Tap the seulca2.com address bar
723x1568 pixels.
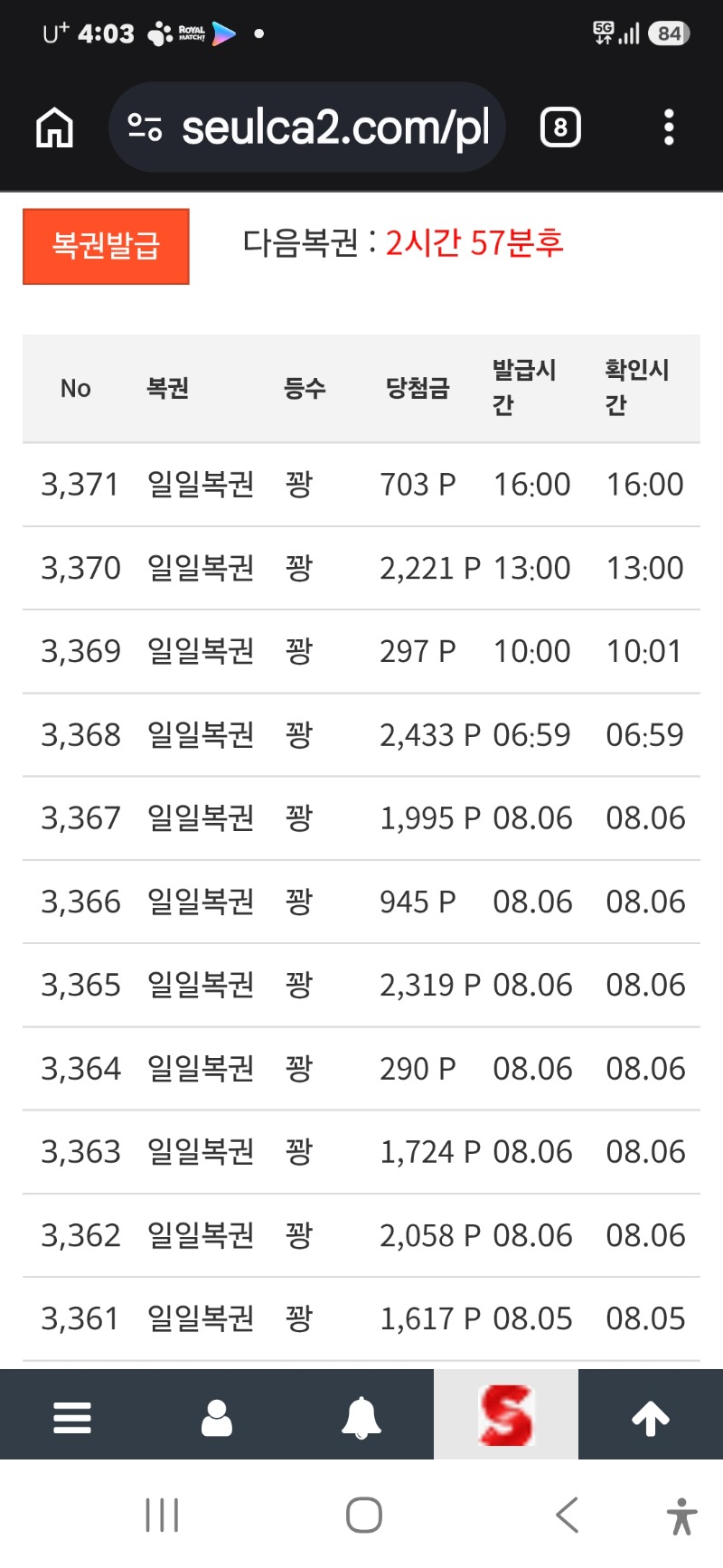306,128
